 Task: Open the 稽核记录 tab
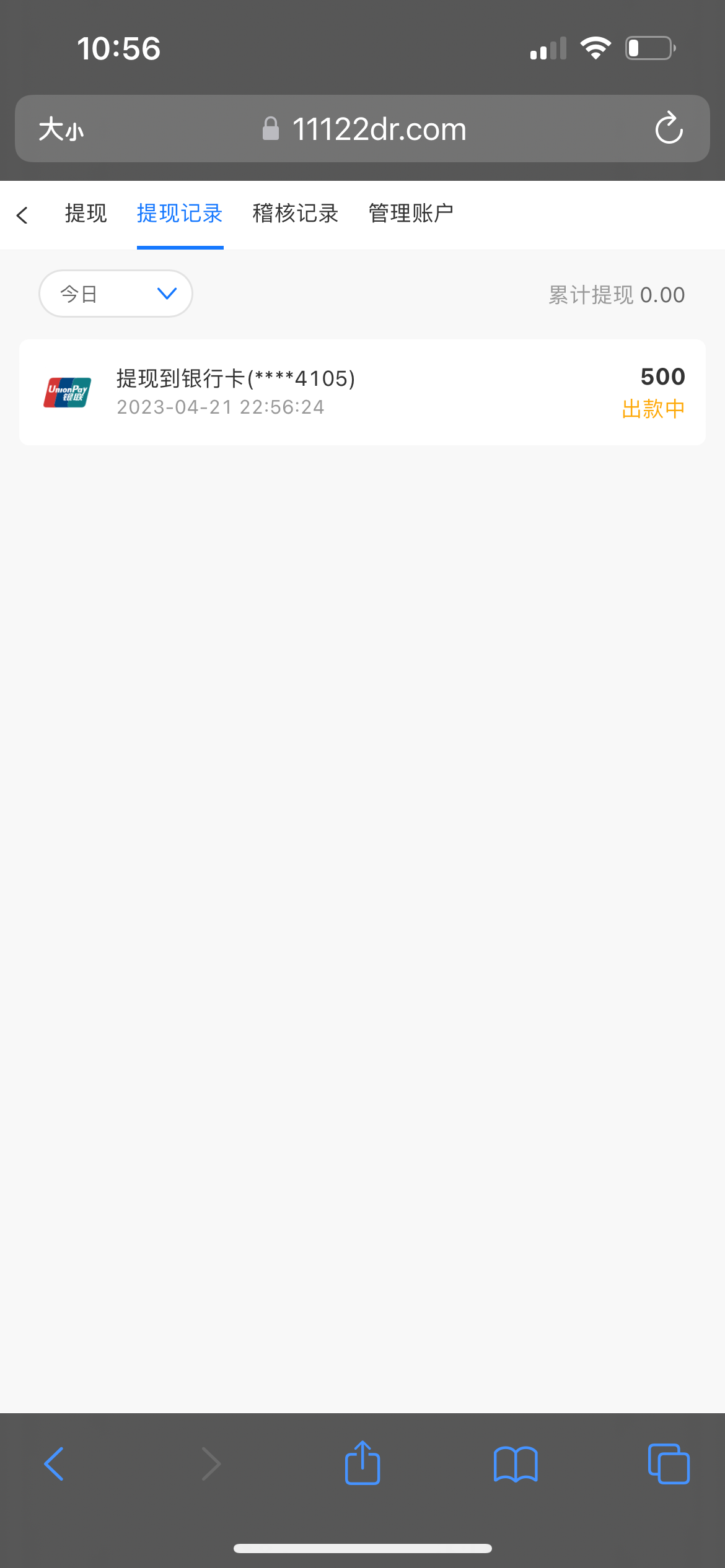(296, 214)
